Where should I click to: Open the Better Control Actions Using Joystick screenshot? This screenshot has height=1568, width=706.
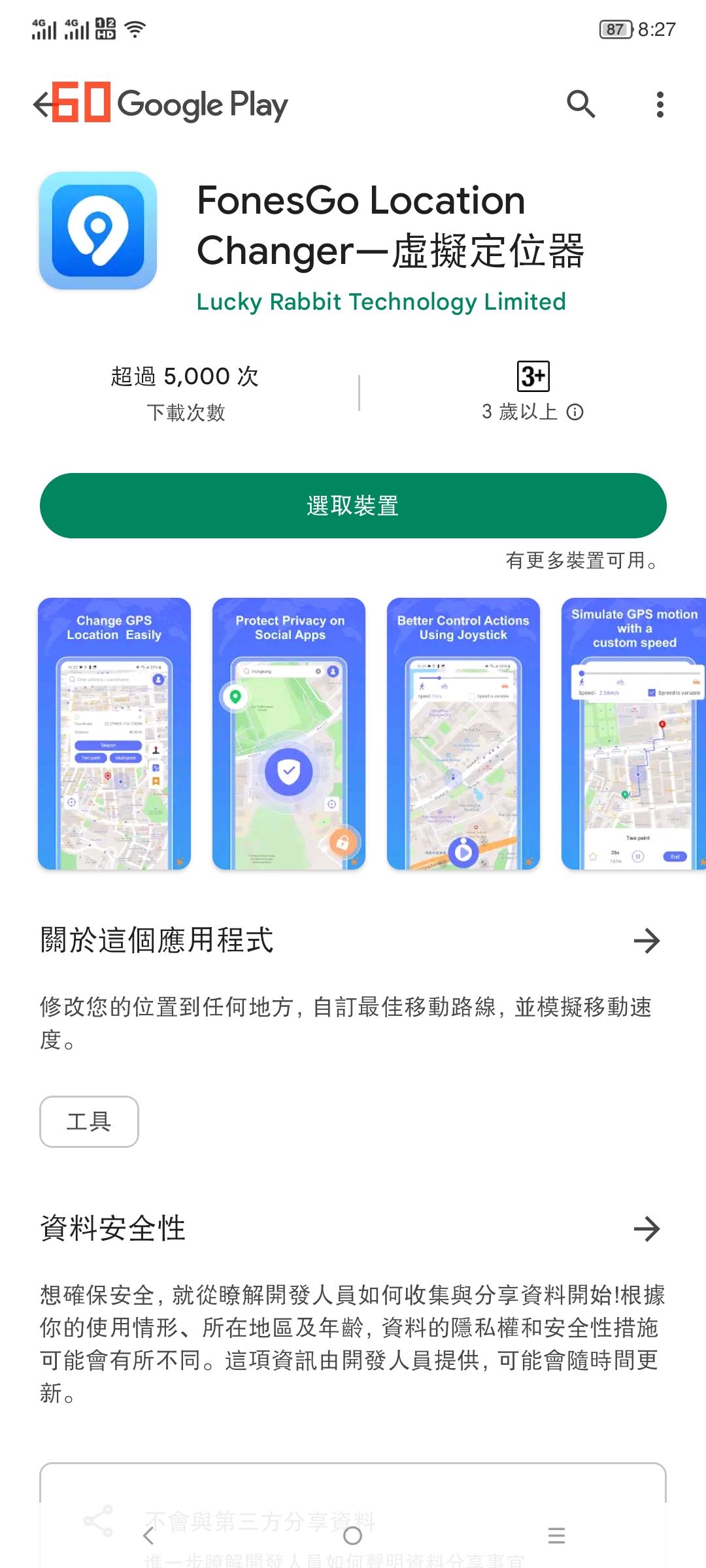[463, 733]
